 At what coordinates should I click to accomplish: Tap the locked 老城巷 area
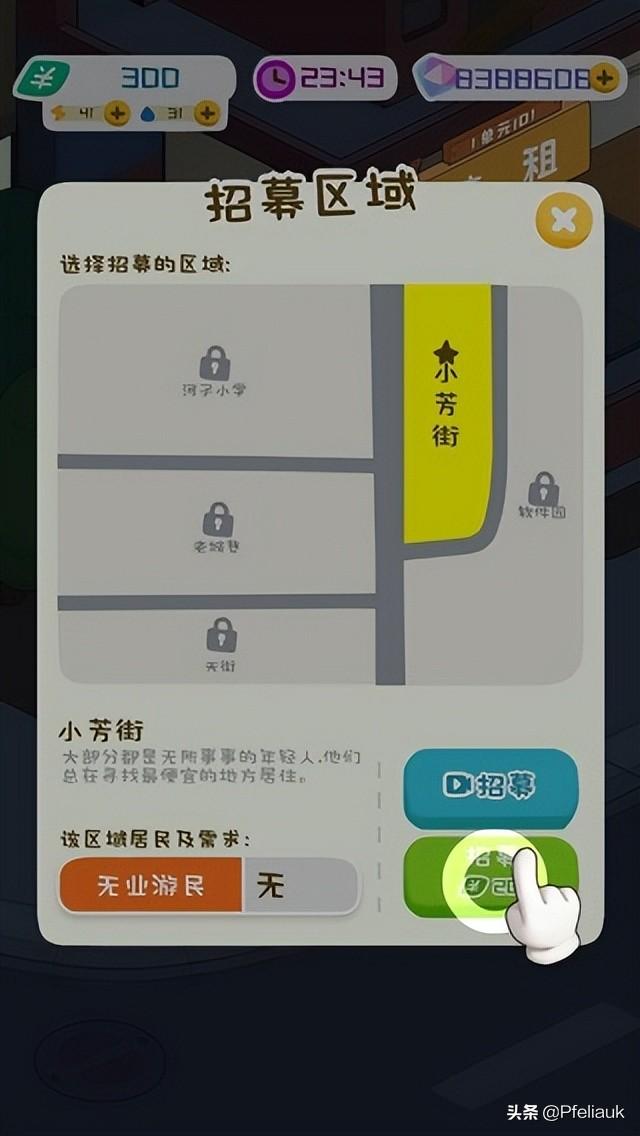click(x=217, y=527)
